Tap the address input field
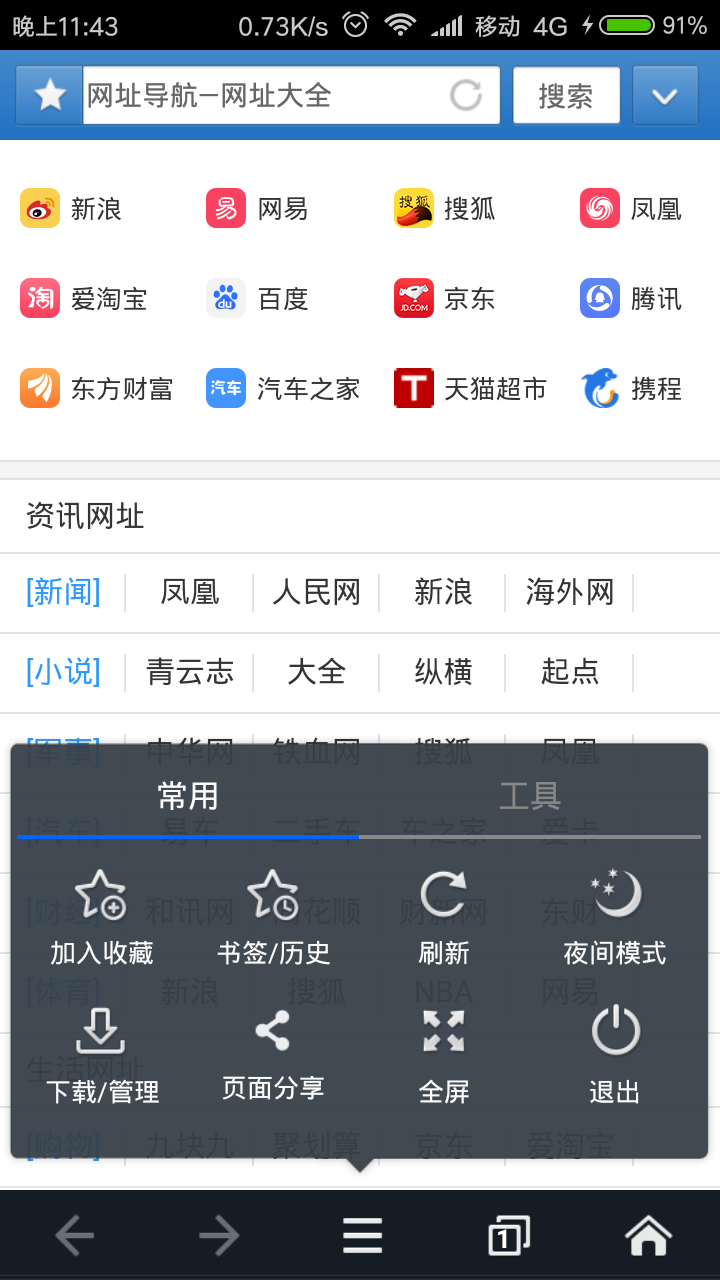Viewport: 720px width, 1280px height. 280,95
